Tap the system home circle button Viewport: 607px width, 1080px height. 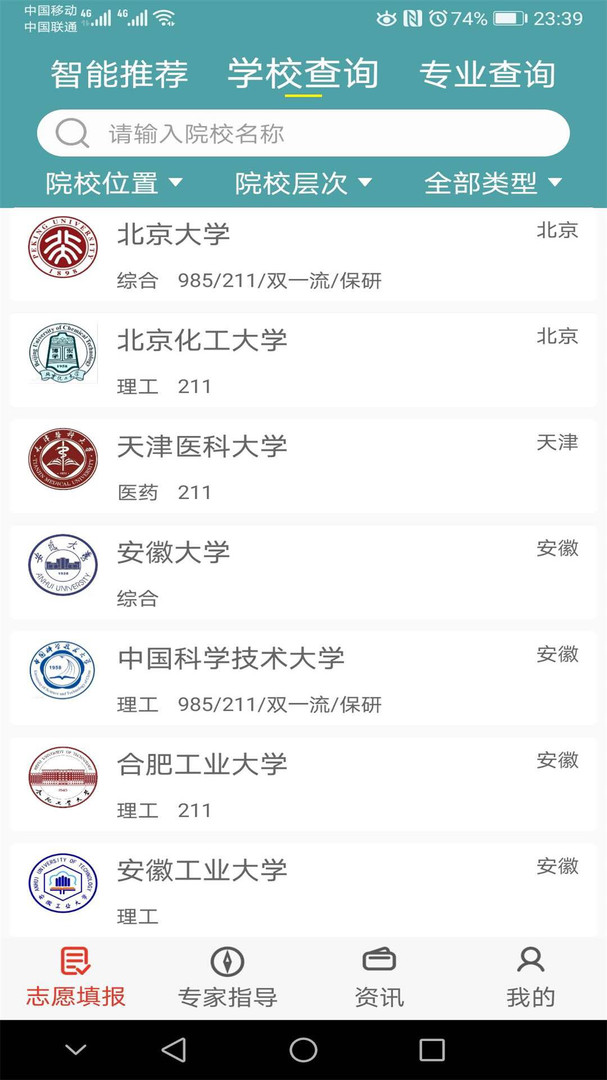303,1050
